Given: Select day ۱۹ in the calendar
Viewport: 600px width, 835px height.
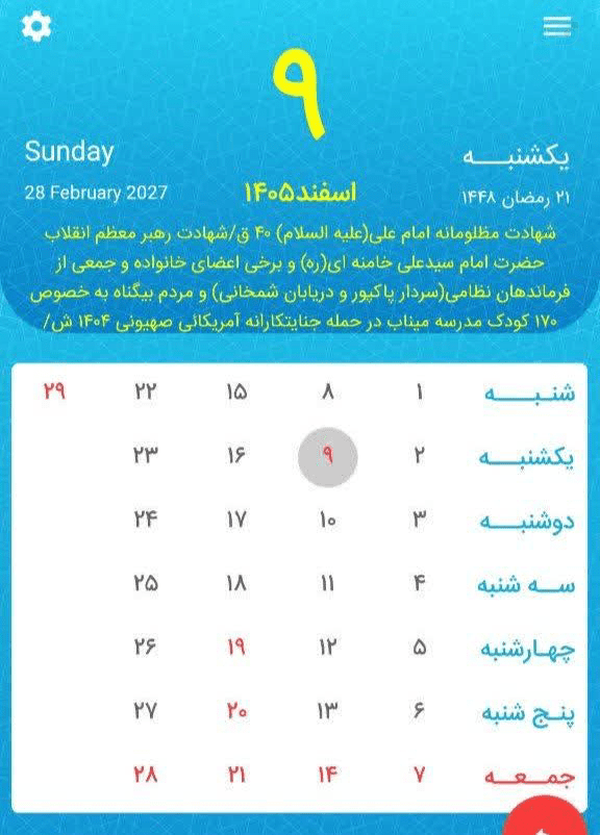Looking at the screenshot, I should click(x=236, y=647).
